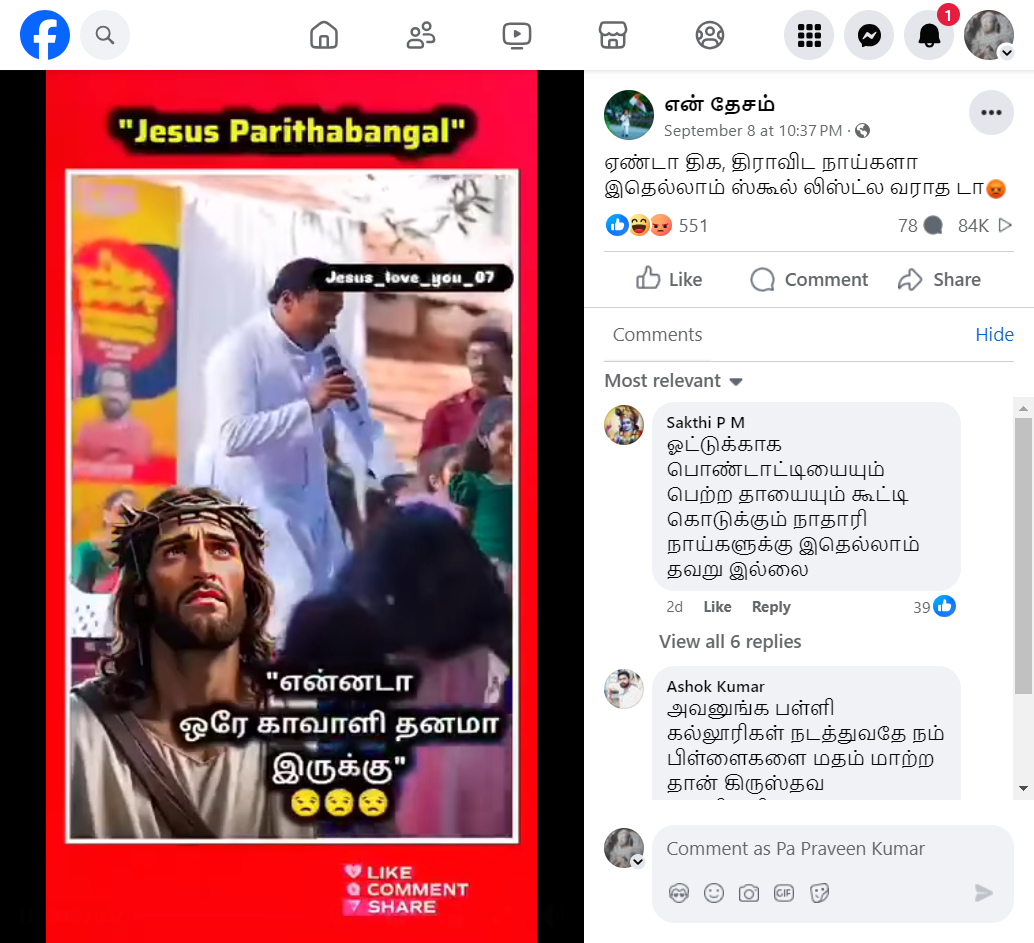Like this post

669,279
